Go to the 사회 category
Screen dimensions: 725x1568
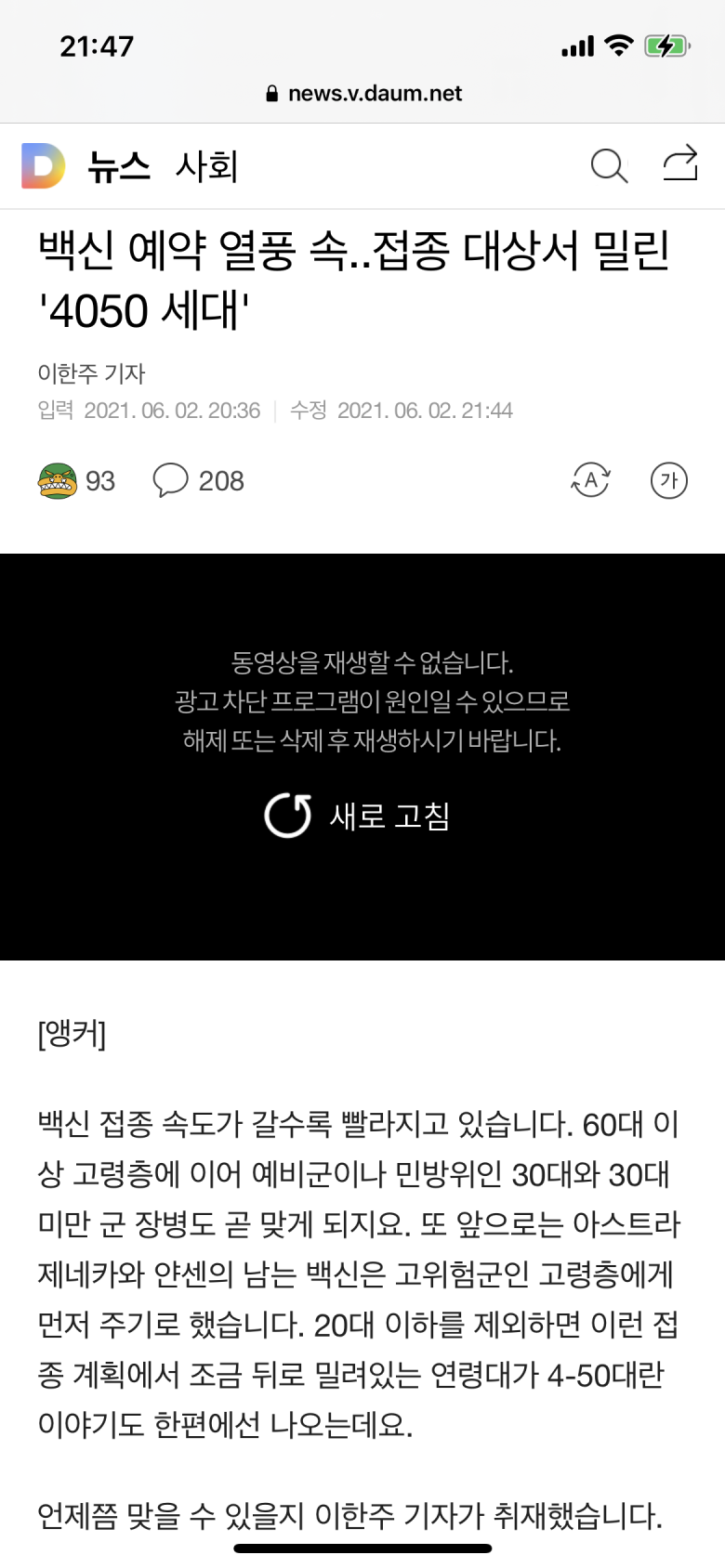pos(206,166)
